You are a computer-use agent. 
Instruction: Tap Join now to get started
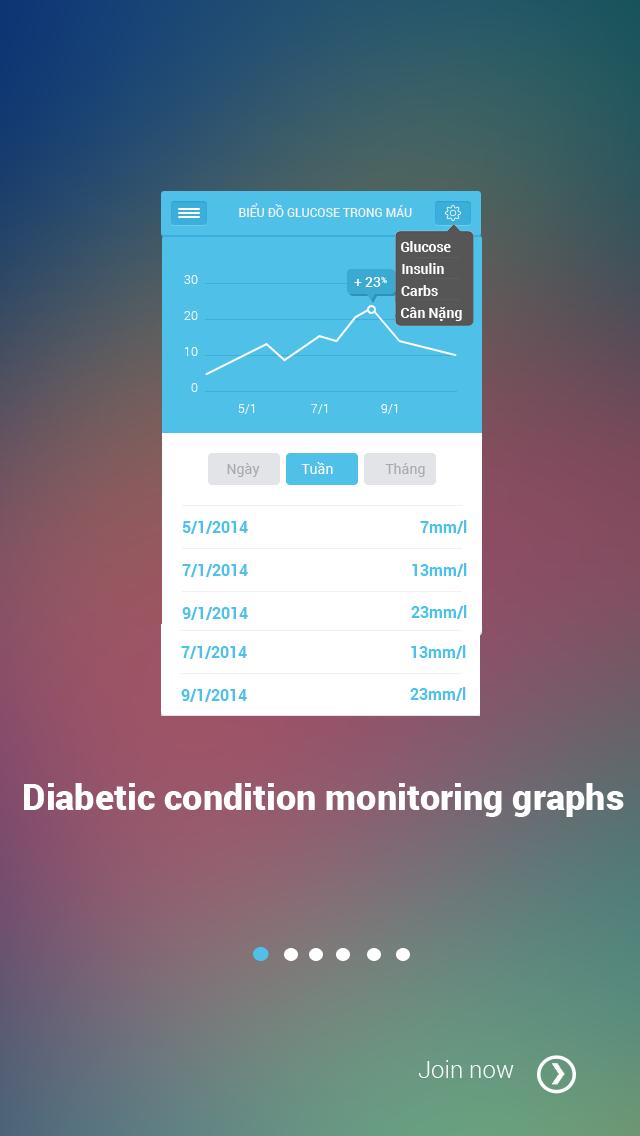[496, 1072]
